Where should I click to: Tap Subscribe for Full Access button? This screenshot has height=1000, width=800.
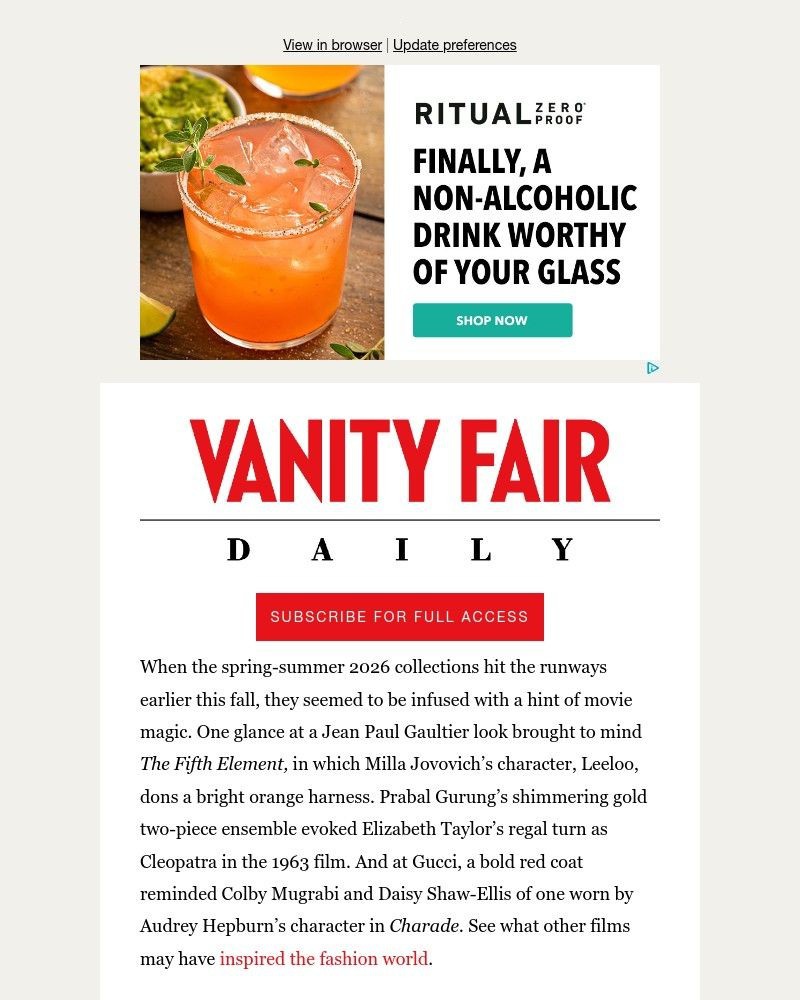pyautogui.click(x=399, y=616)
